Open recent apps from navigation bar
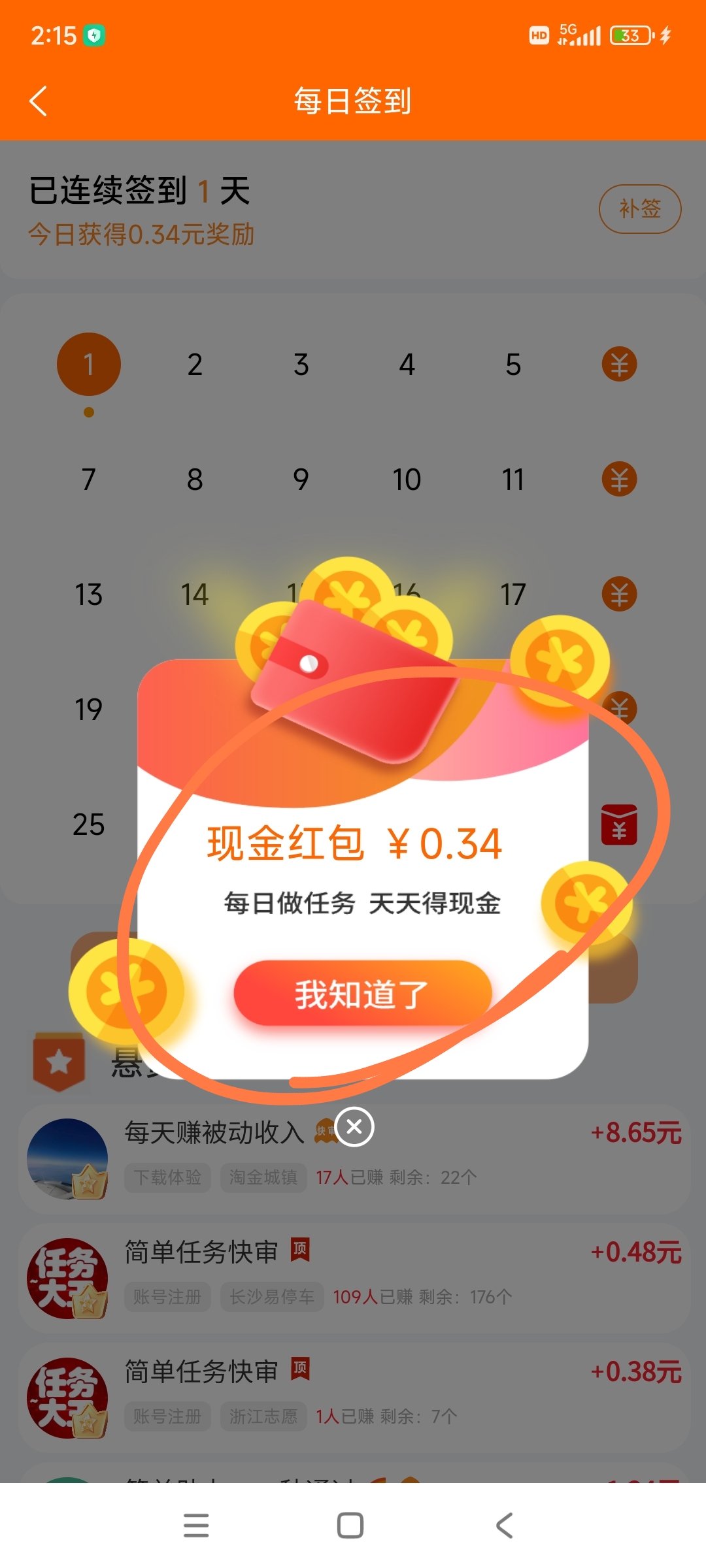Image resolution: width=706 pixels, height=1568 pixels. coord(196,1526)
